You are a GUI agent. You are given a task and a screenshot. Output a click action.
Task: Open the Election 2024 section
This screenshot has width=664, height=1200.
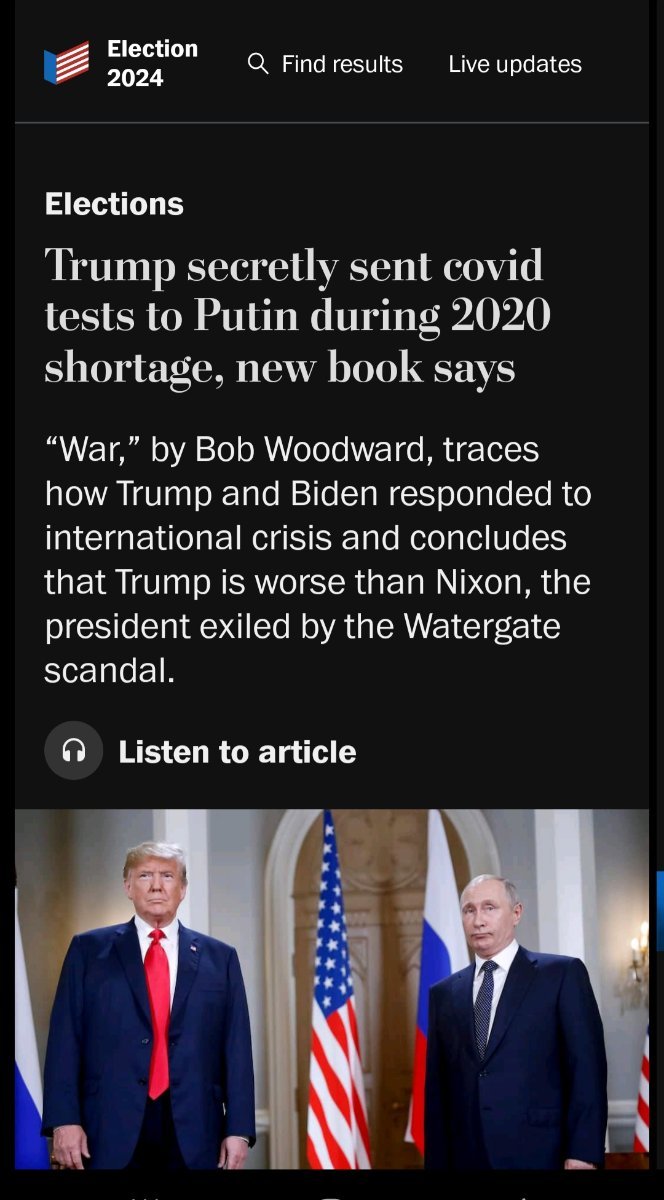pyautogui.click(x=121, y=64)
